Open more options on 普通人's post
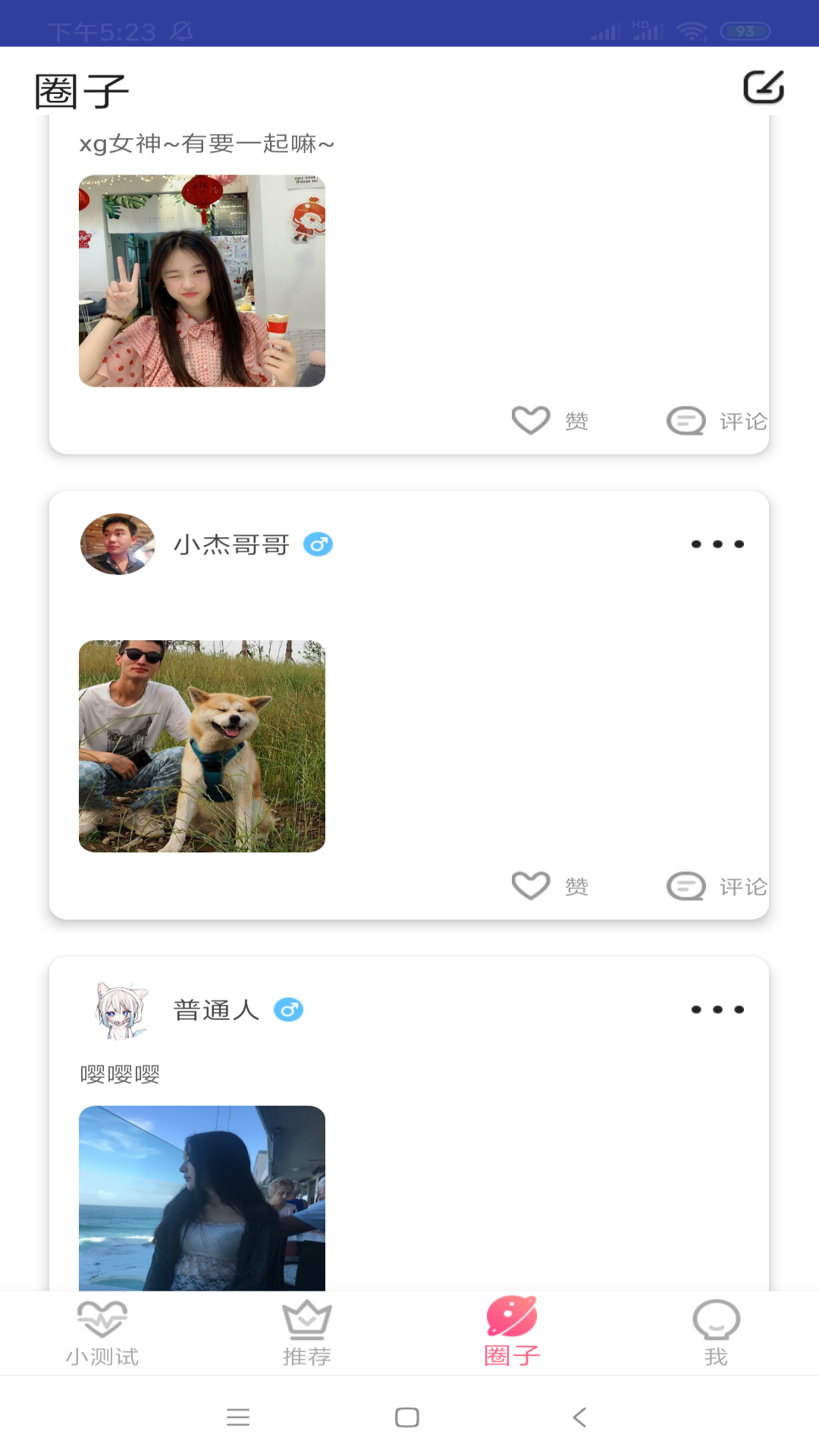The width and height of the screenshot is (819, 1456). tap(717, 1010)
